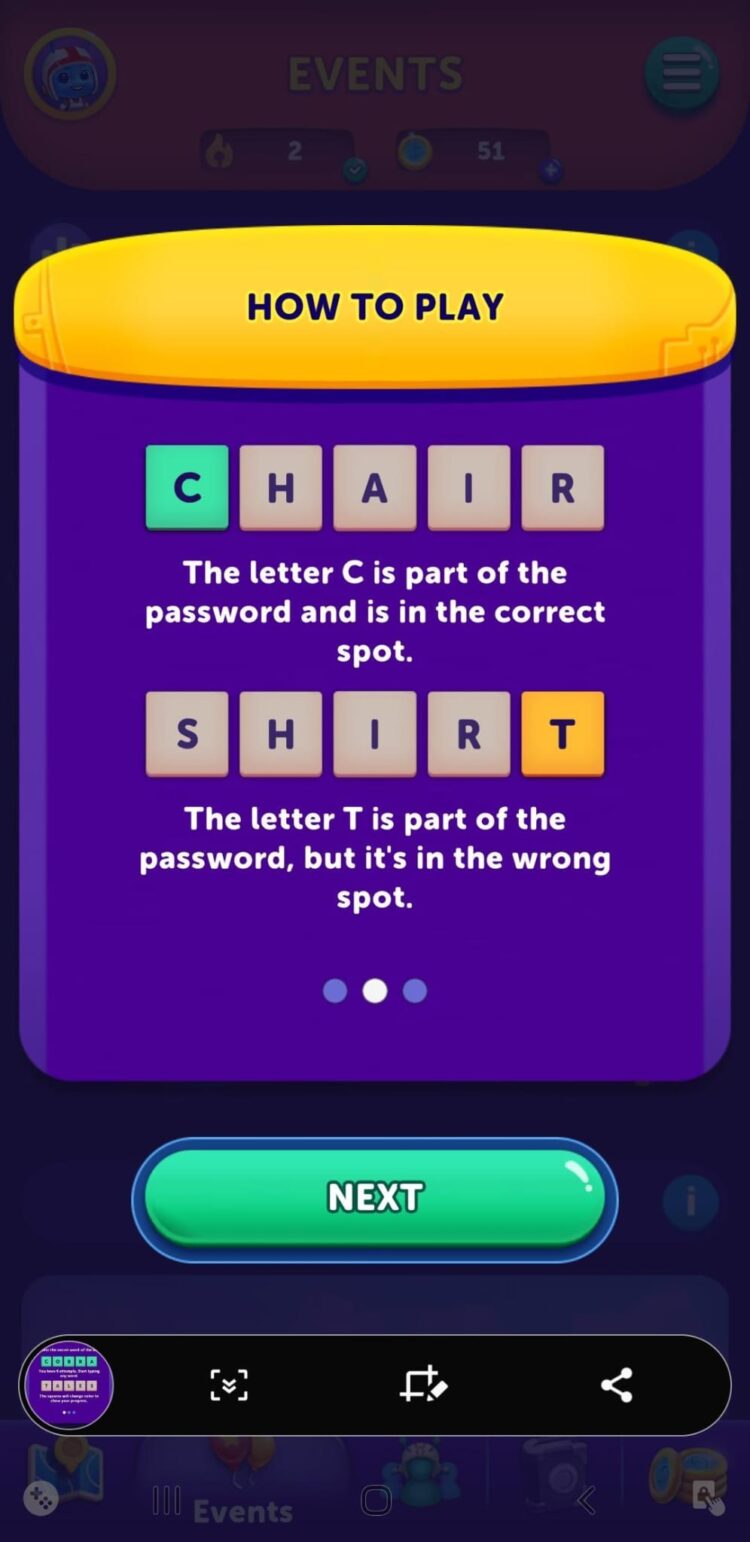This screenshot has height=1542, width=750.
Task: Go to the first tutorial page dot
Action: pyautogui.click(x=335, y=990)
